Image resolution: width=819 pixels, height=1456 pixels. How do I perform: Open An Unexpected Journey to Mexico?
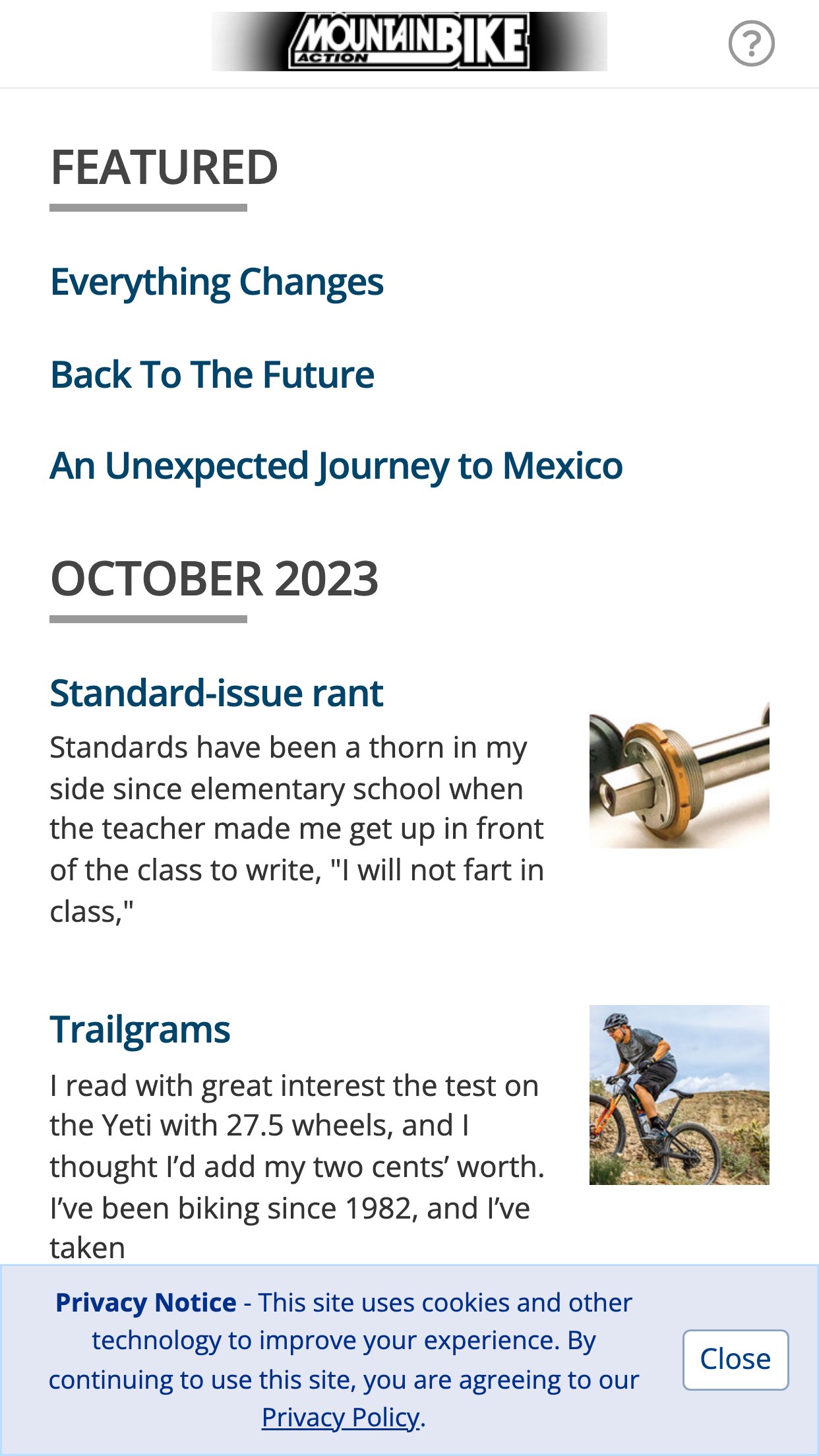tap(336, 466)
